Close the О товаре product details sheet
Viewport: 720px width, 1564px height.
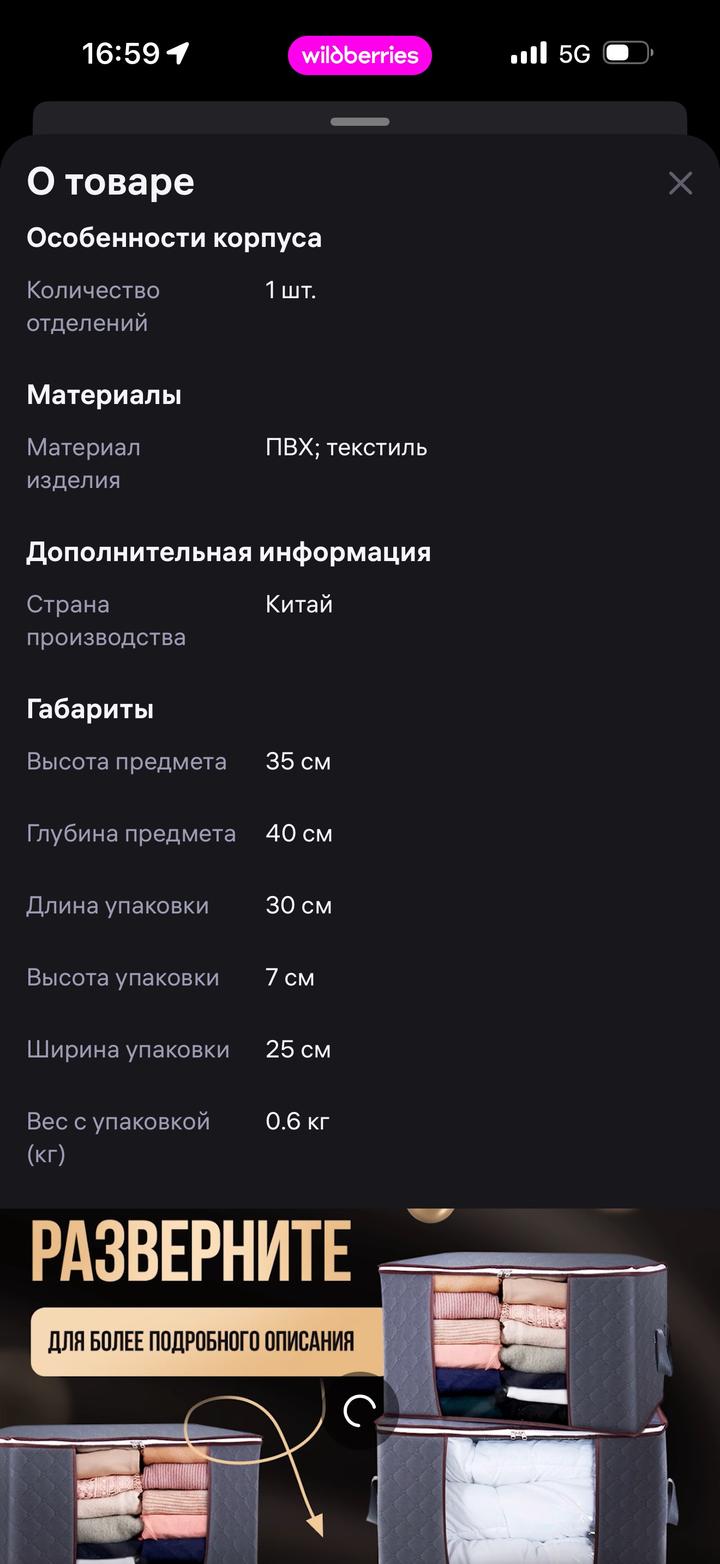[680, 183]
